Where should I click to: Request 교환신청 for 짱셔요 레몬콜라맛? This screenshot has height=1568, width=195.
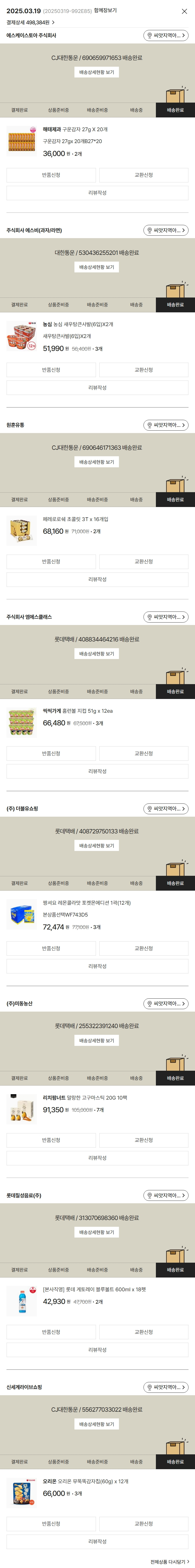coord(143,948)
